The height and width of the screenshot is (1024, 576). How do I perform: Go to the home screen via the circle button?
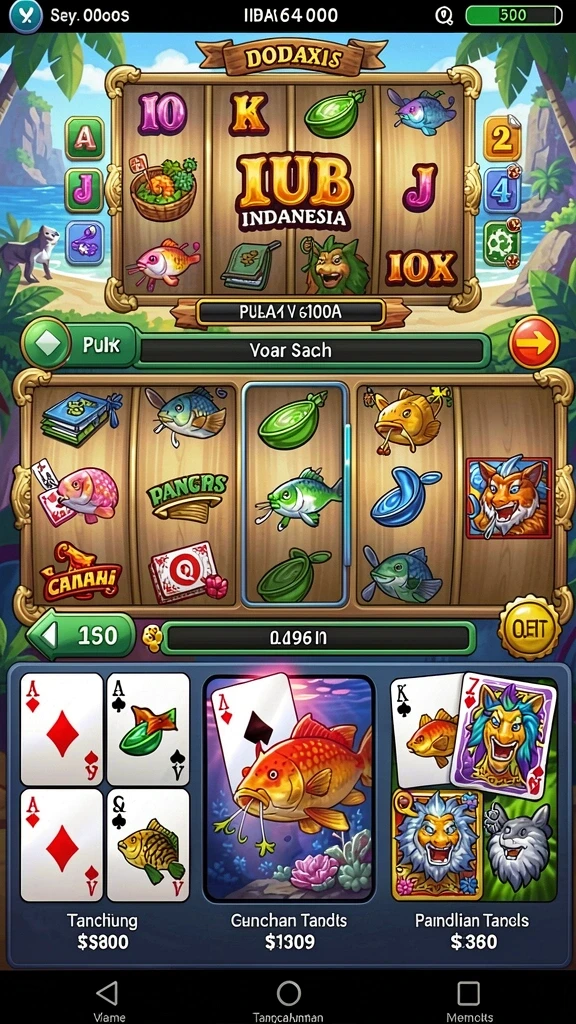coord(288,993)
